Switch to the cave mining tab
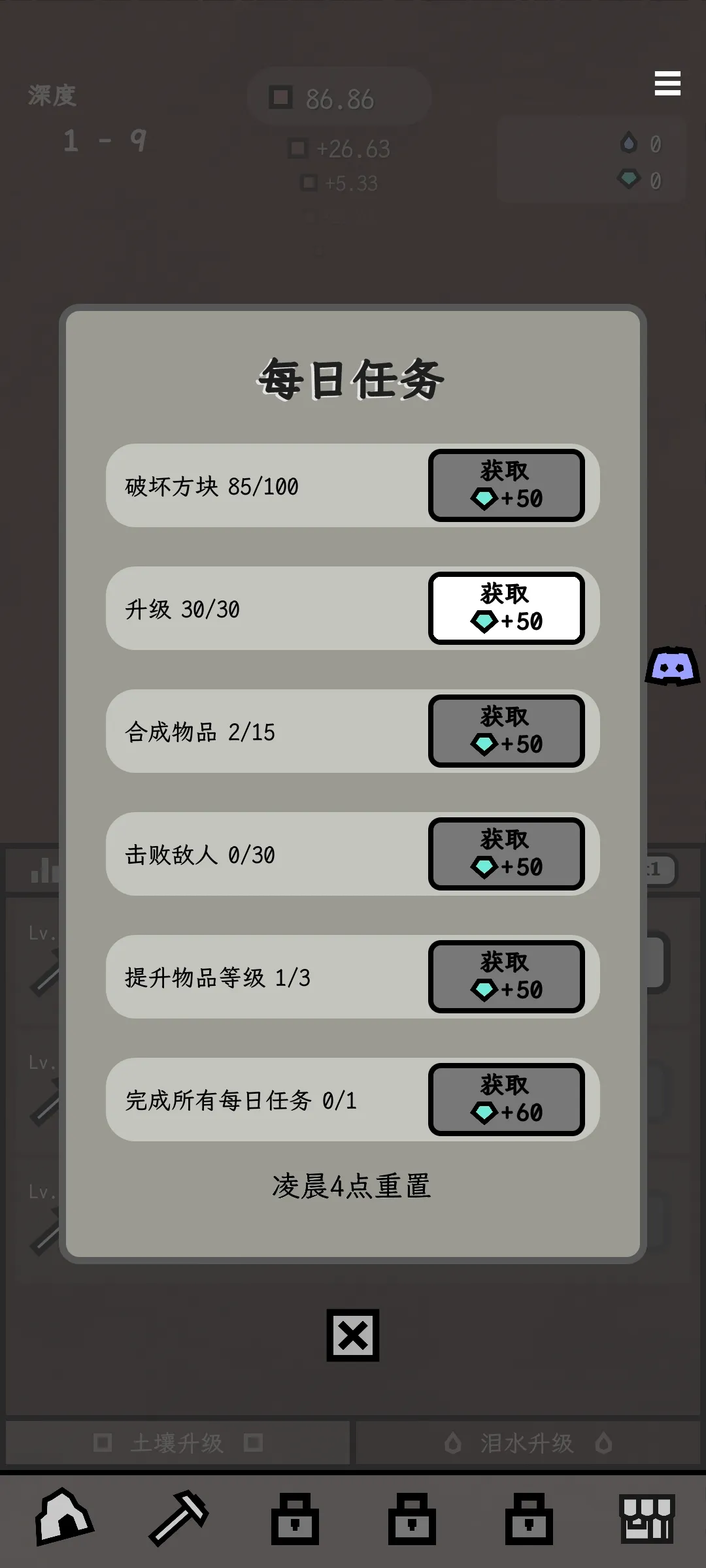 (x=63, y=1517)
